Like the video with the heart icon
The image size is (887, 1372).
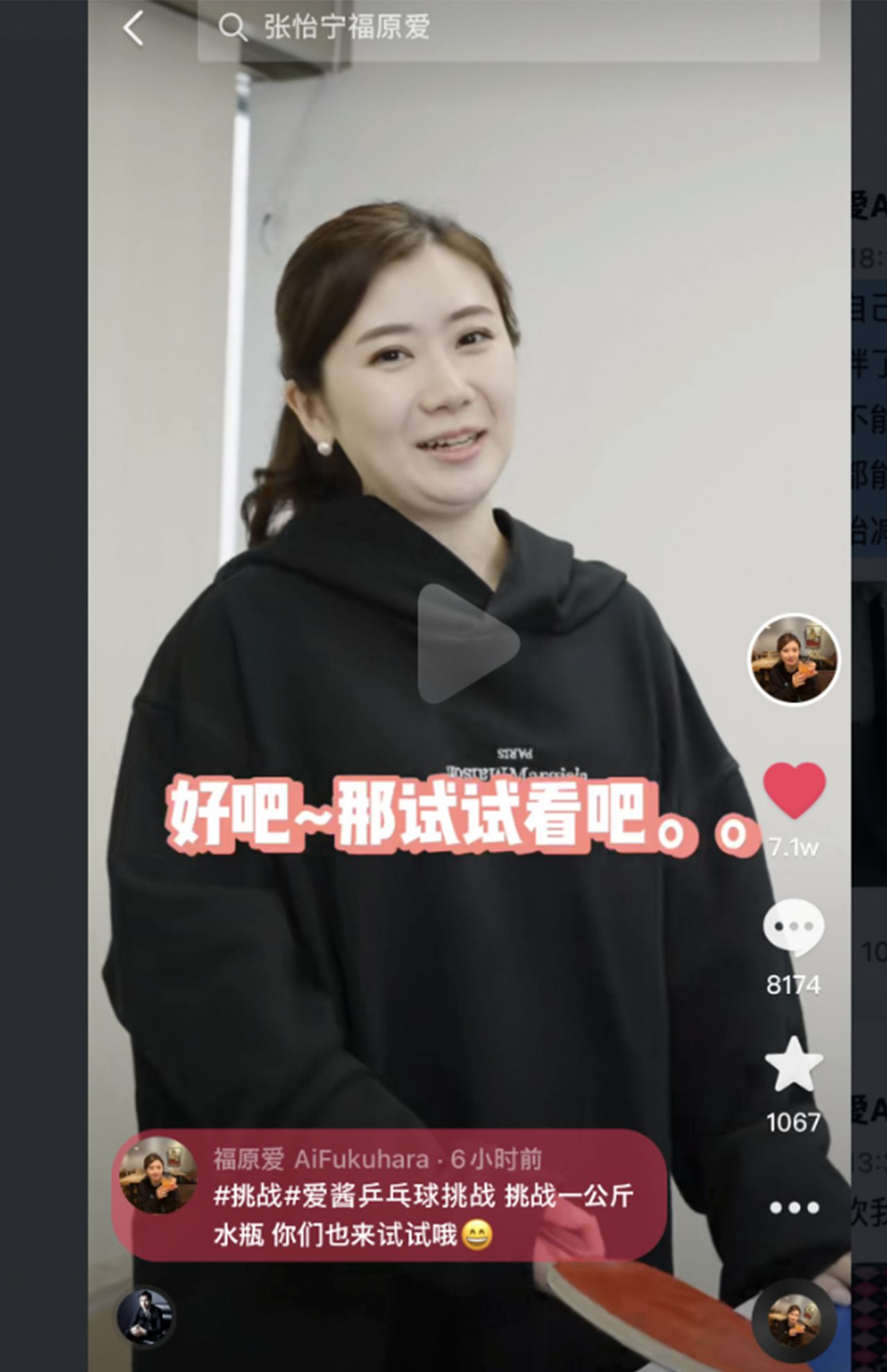tap(794, 789)
